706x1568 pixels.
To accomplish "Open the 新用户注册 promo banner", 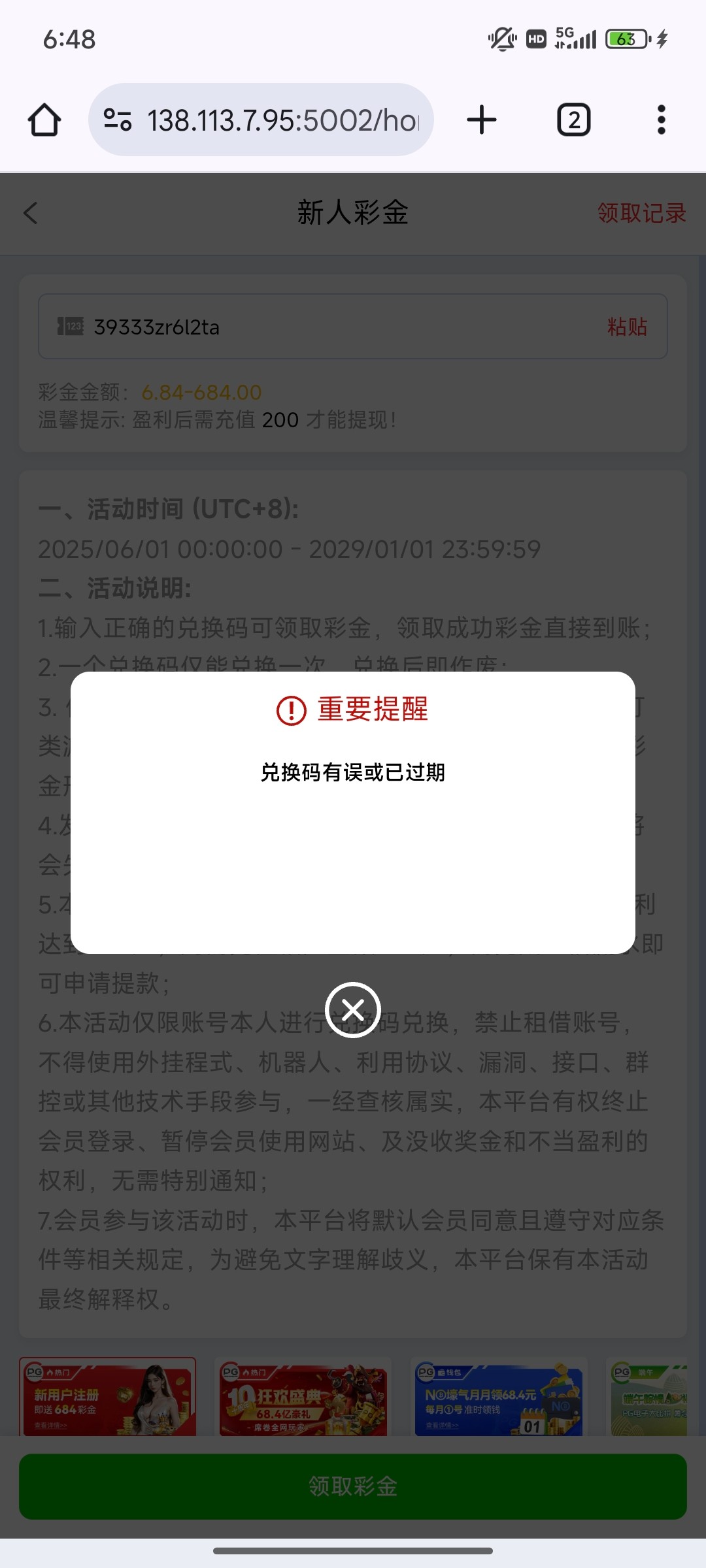I will [108, 1398].
